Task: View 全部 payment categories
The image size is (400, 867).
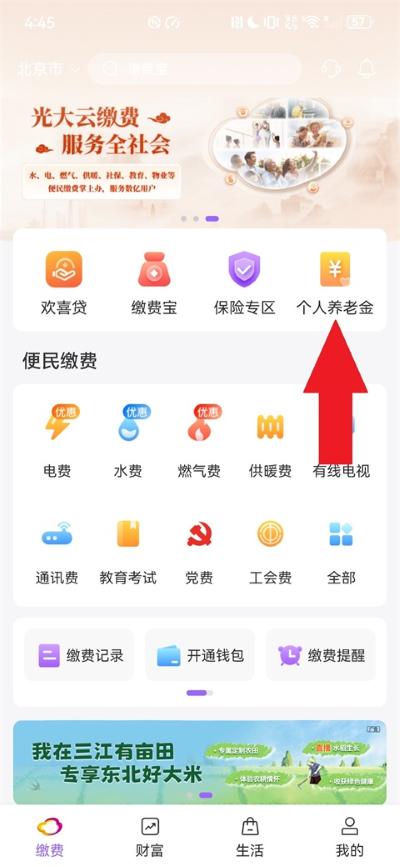Action: 341,552
